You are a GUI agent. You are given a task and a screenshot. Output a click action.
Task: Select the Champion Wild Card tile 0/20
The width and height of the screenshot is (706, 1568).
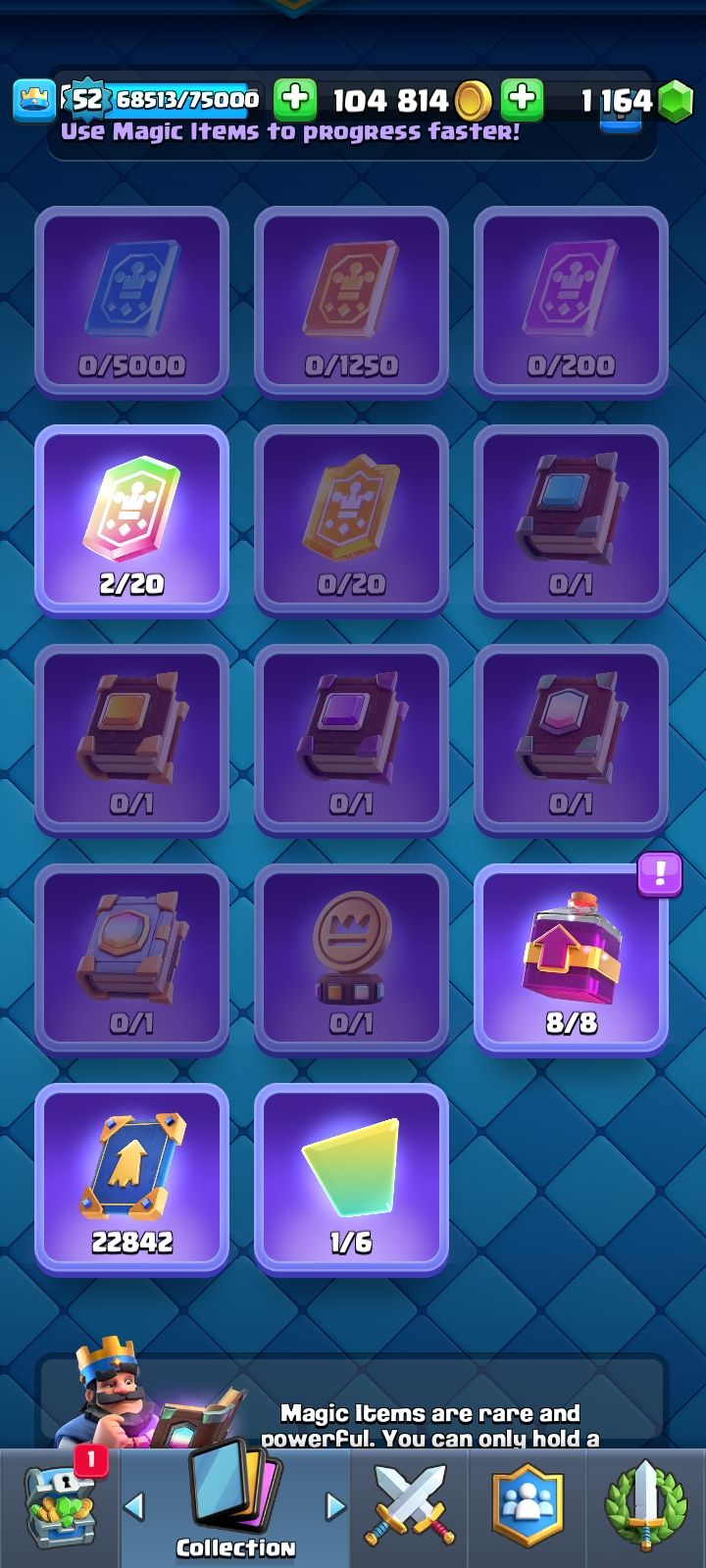click(x=351, y=520)
